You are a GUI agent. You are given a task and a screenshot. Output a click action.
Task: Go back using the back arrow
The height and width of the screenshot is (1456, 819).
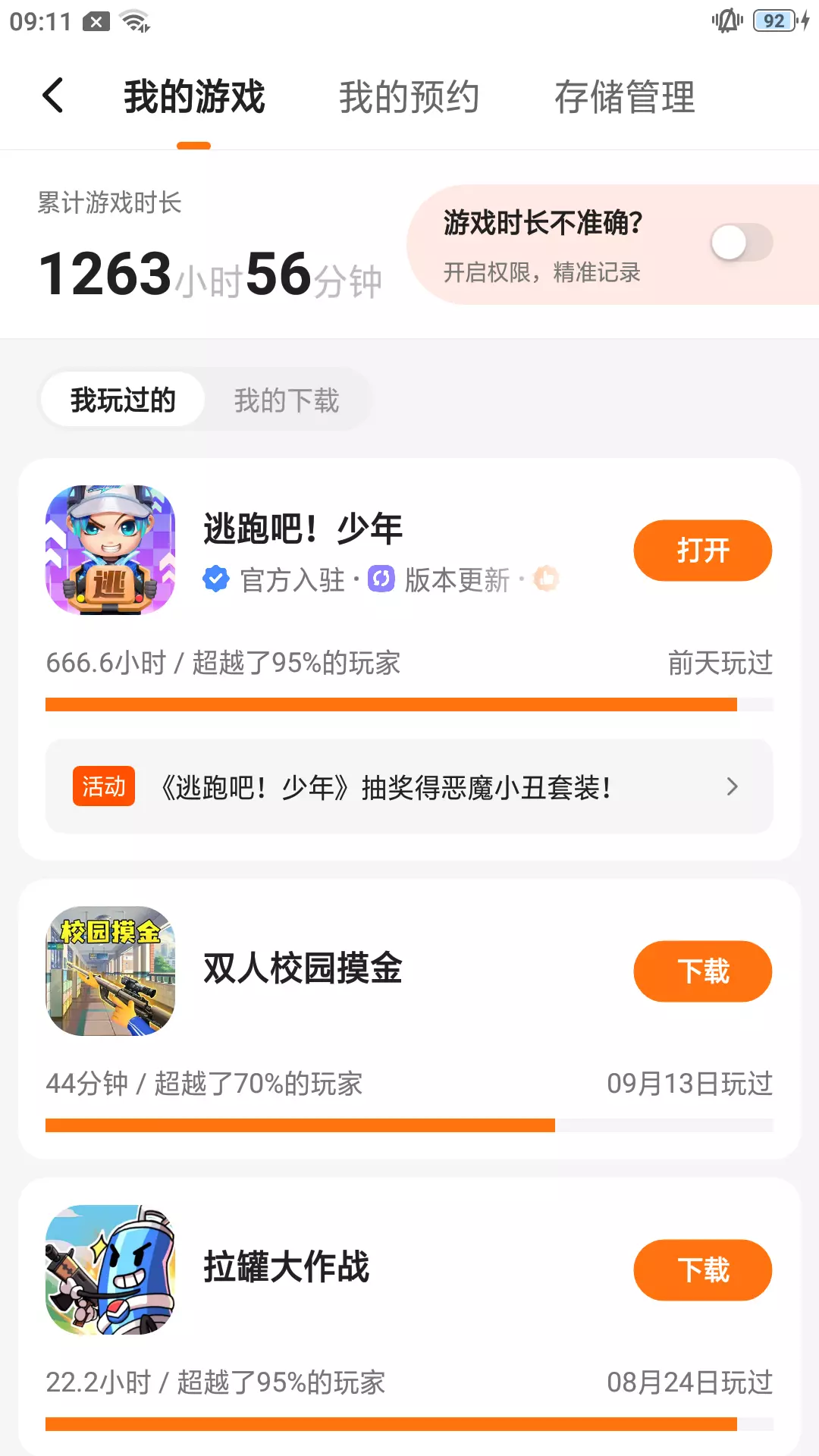click(53, 96)
